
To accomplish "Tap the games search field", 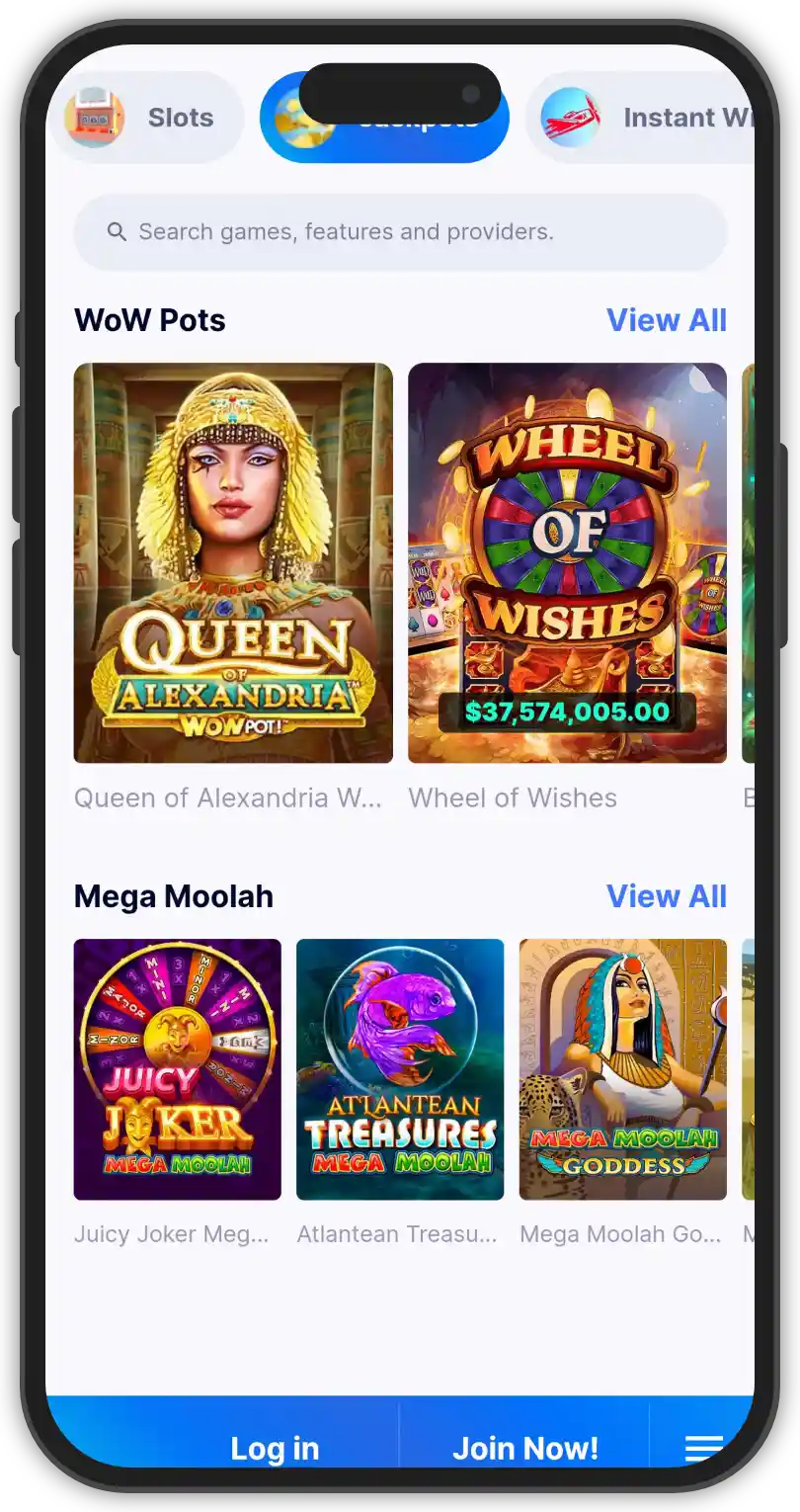I will click(400, 232).
